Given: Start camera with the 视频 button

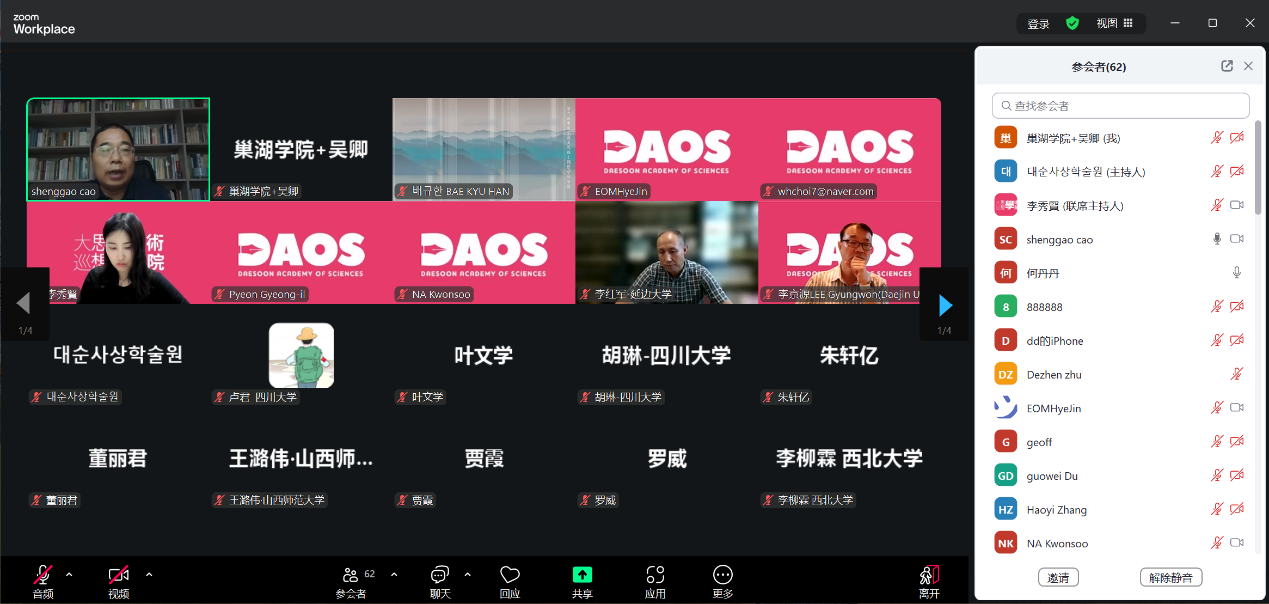Looking at the screenshot, I should (119, 579).
